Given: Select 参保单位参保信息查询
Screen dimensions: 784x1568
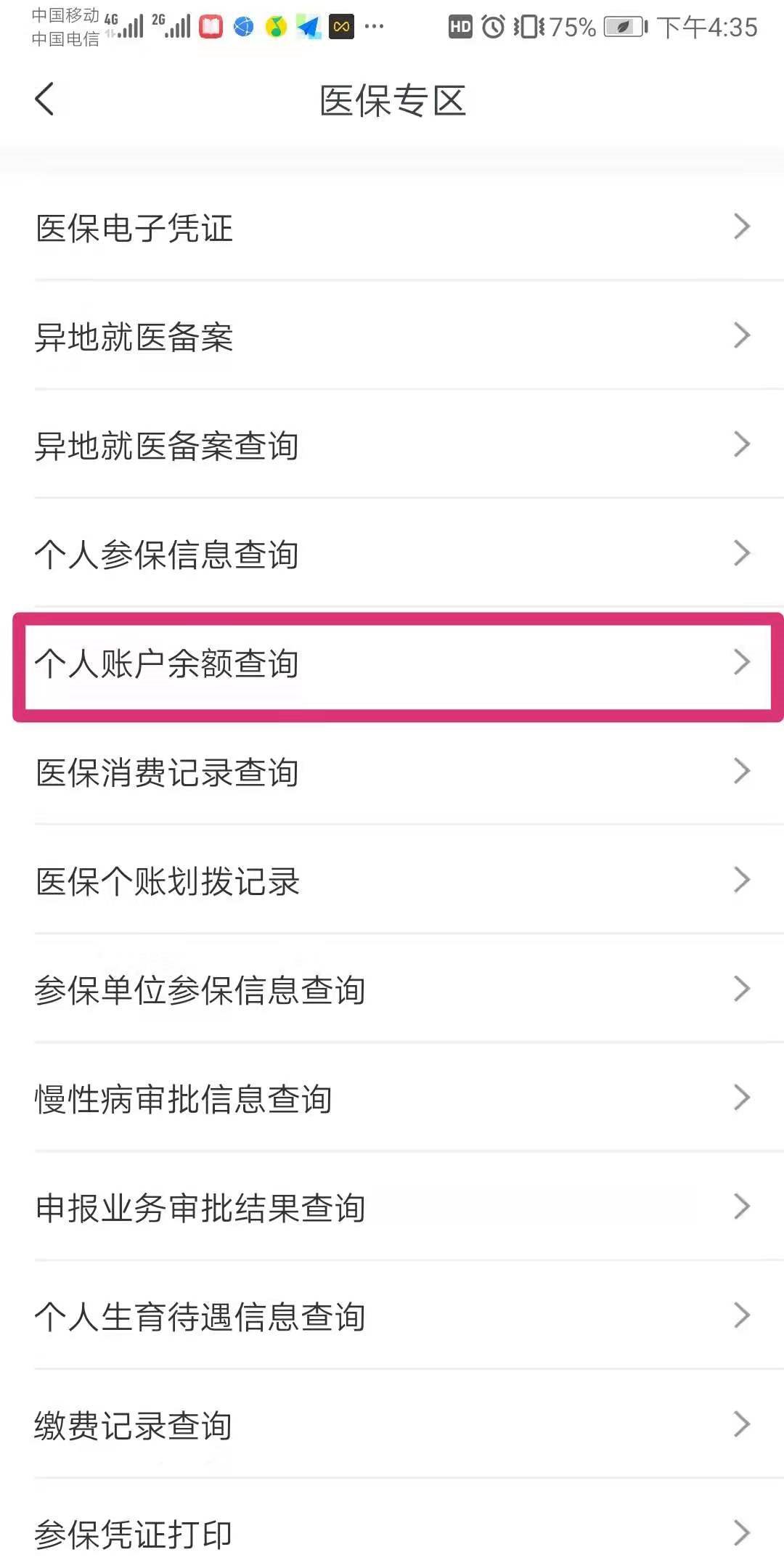Looking at the screenshot, I should (x=392, y=989).
